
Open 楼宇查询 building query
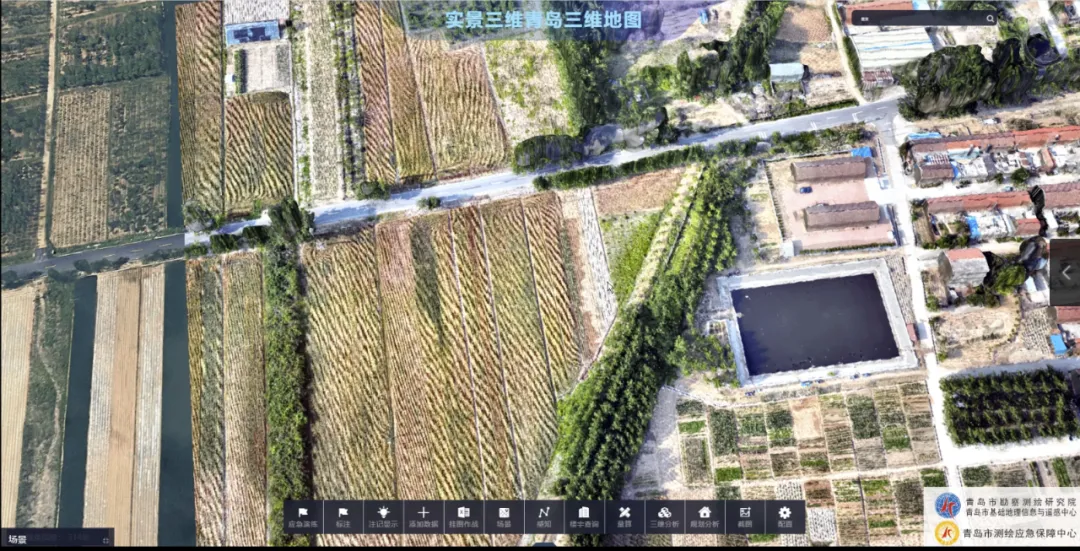(584, 516)
